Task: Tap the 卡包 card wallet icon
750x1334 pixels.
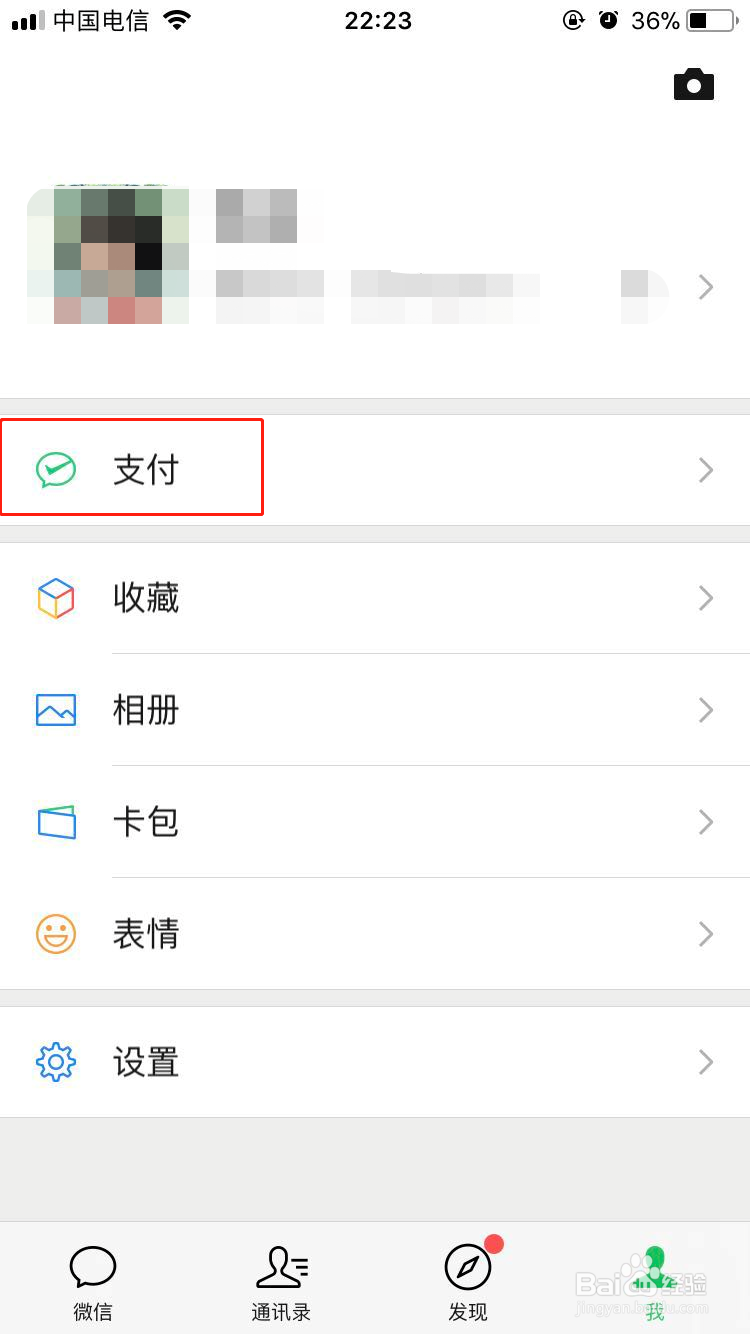Action: pyautogui.click(x=57, y=822)
